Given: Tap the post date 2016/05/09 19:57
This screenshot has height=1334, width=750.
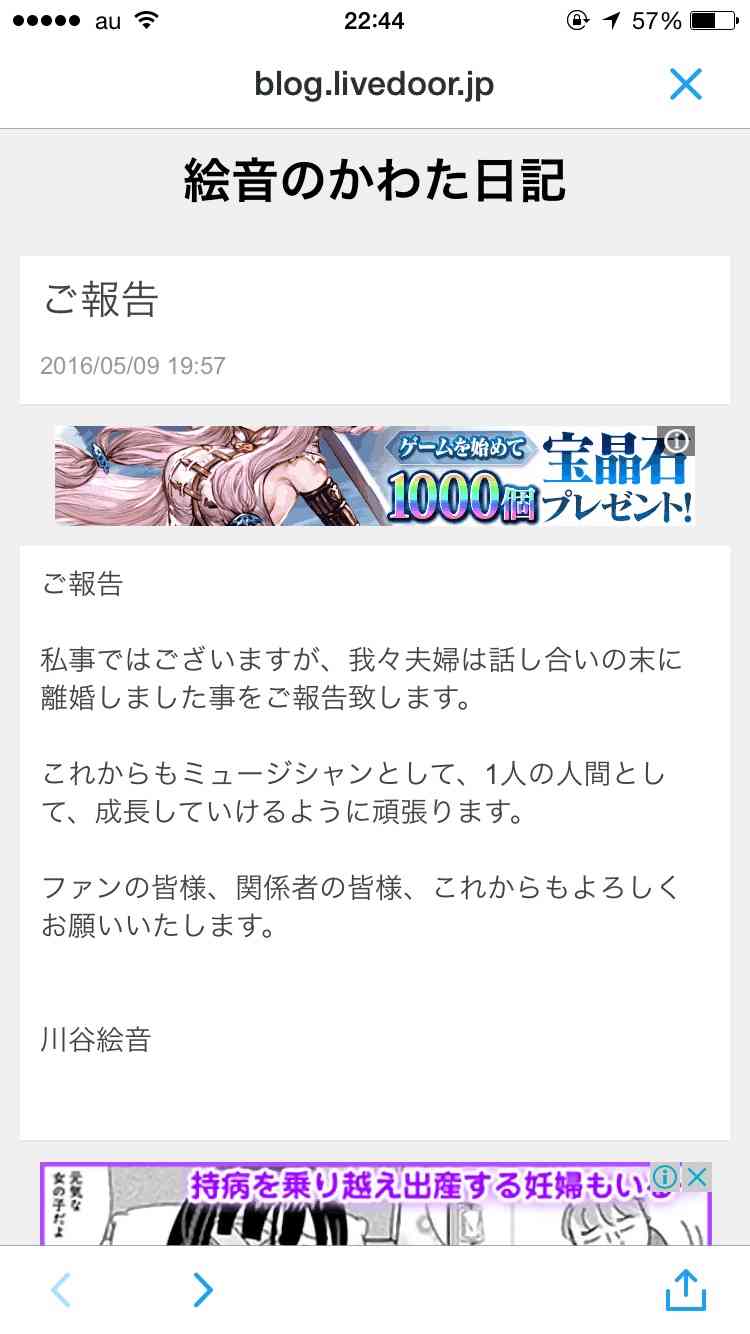Looking at the screenshot, I should [x=134, y=366].
